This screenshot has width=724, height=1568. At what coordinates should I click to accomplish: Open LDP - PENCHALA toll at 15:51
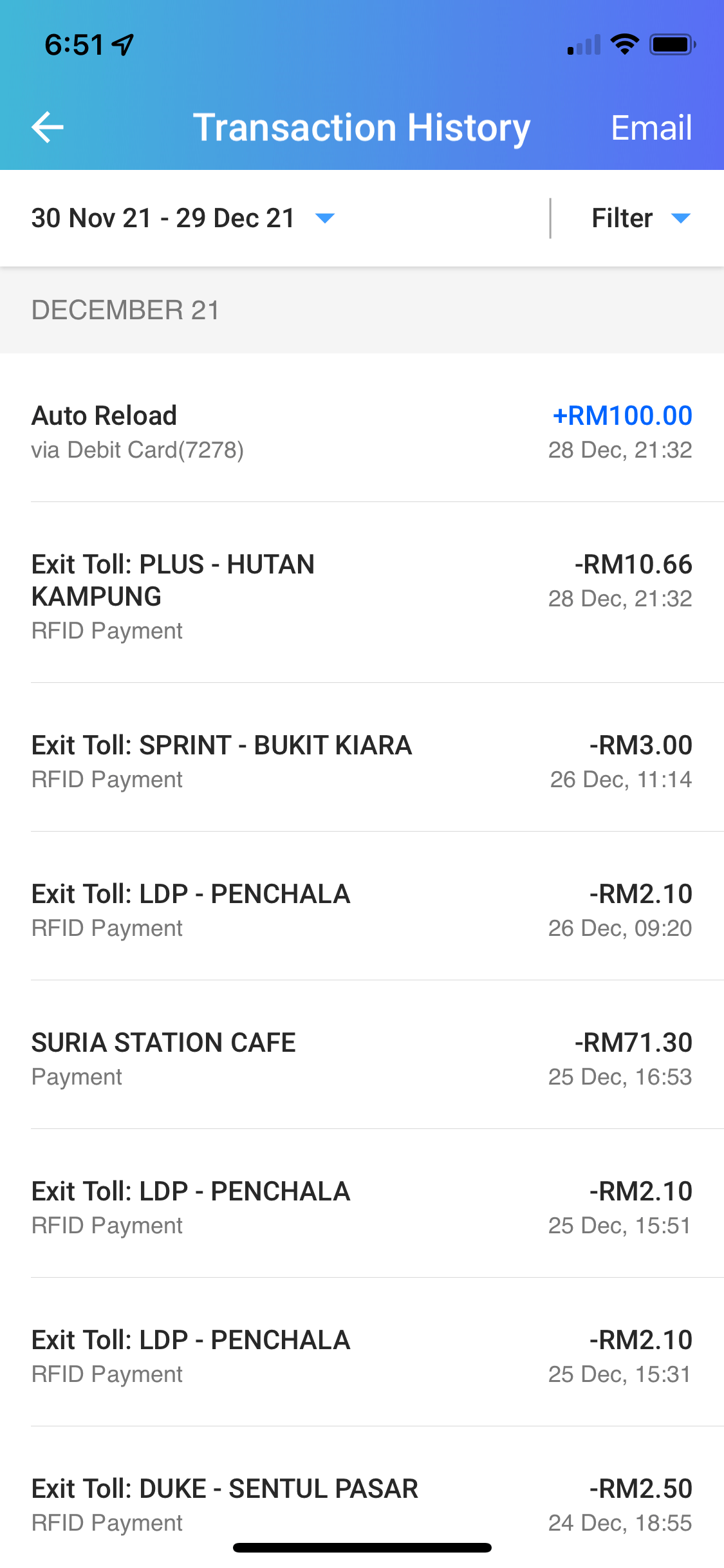[362, 1208]
